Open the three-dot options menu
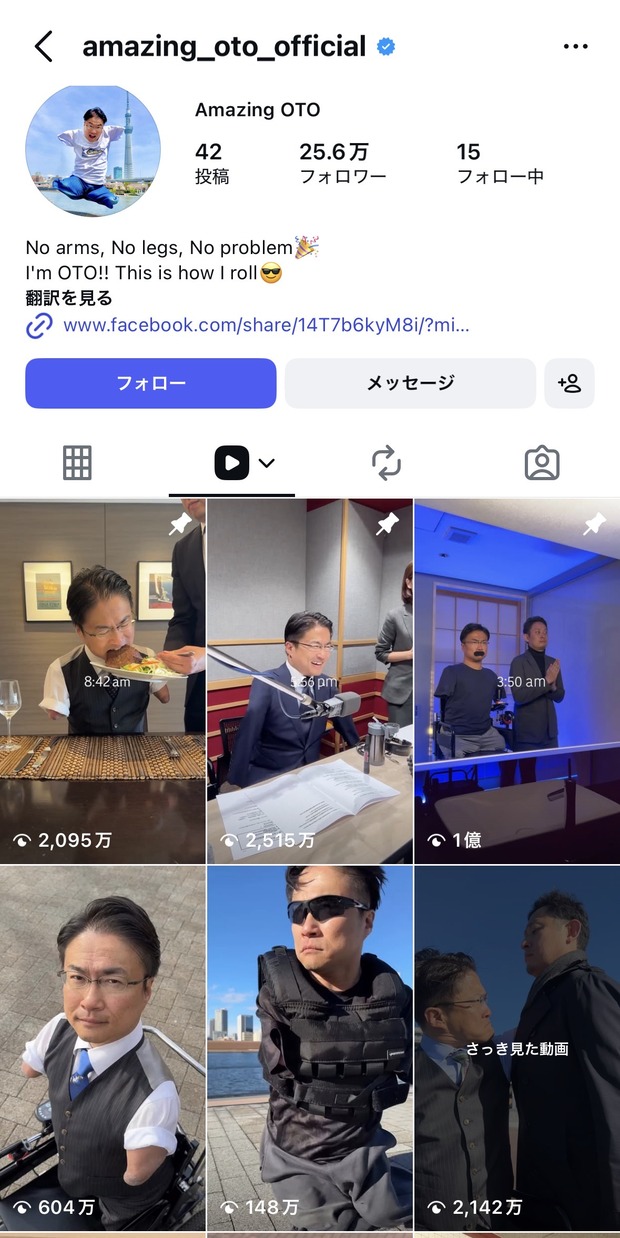 coord(575,46)
